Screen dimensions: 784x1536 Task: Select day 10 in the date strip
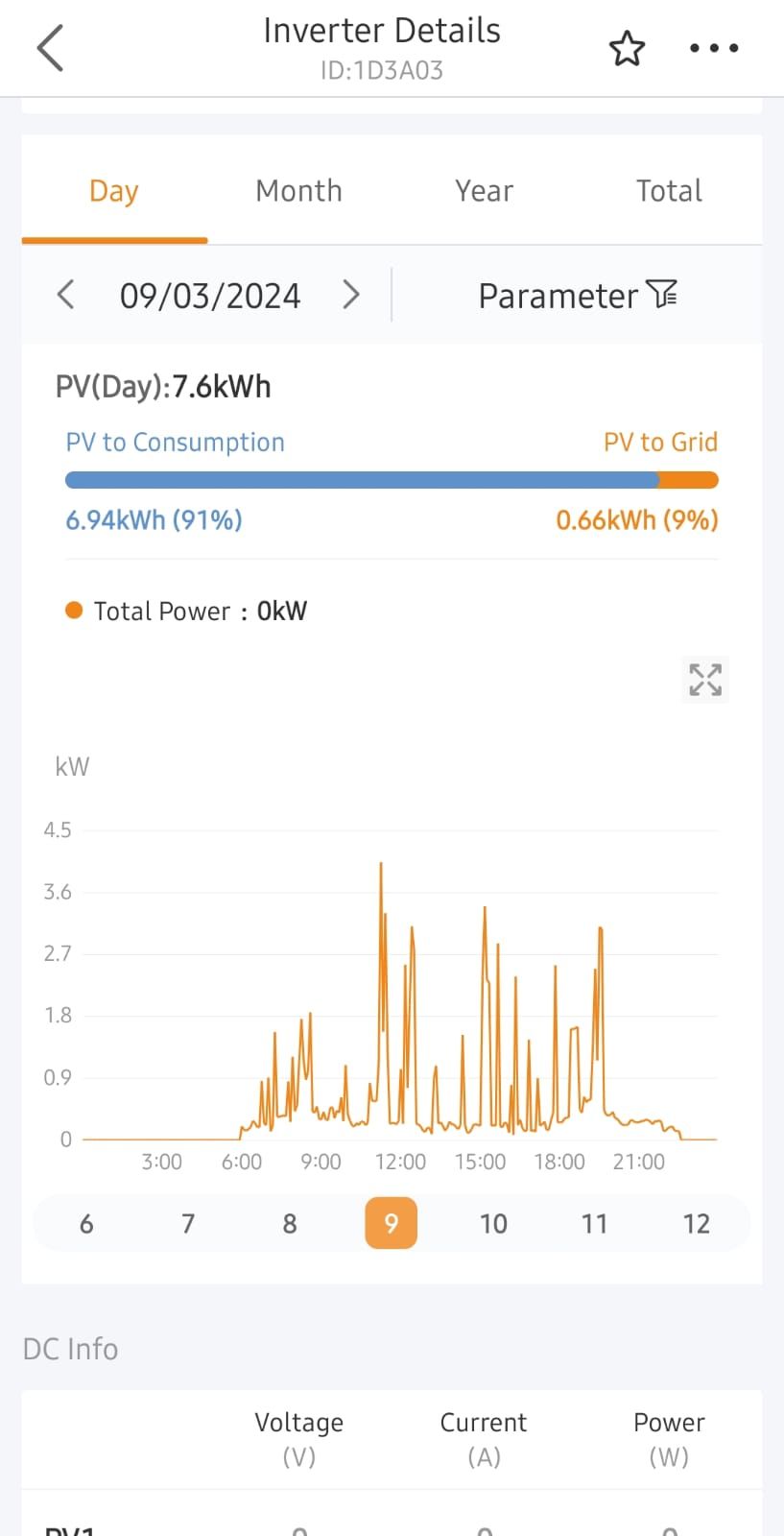[492, 1223]
